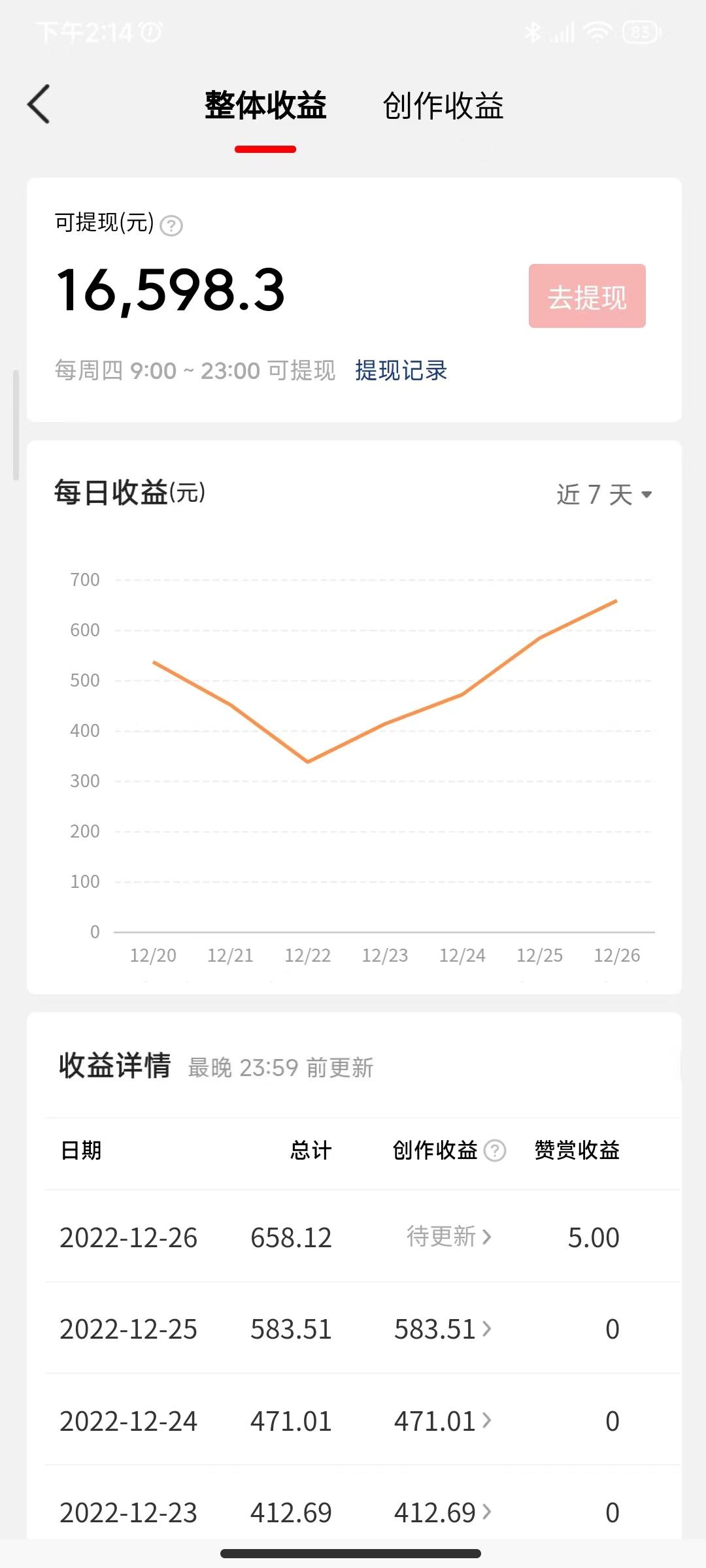Open the 提现记录 withdrawal records link
This screenshot has width=706, height=1568.
[x=401, y=370]
